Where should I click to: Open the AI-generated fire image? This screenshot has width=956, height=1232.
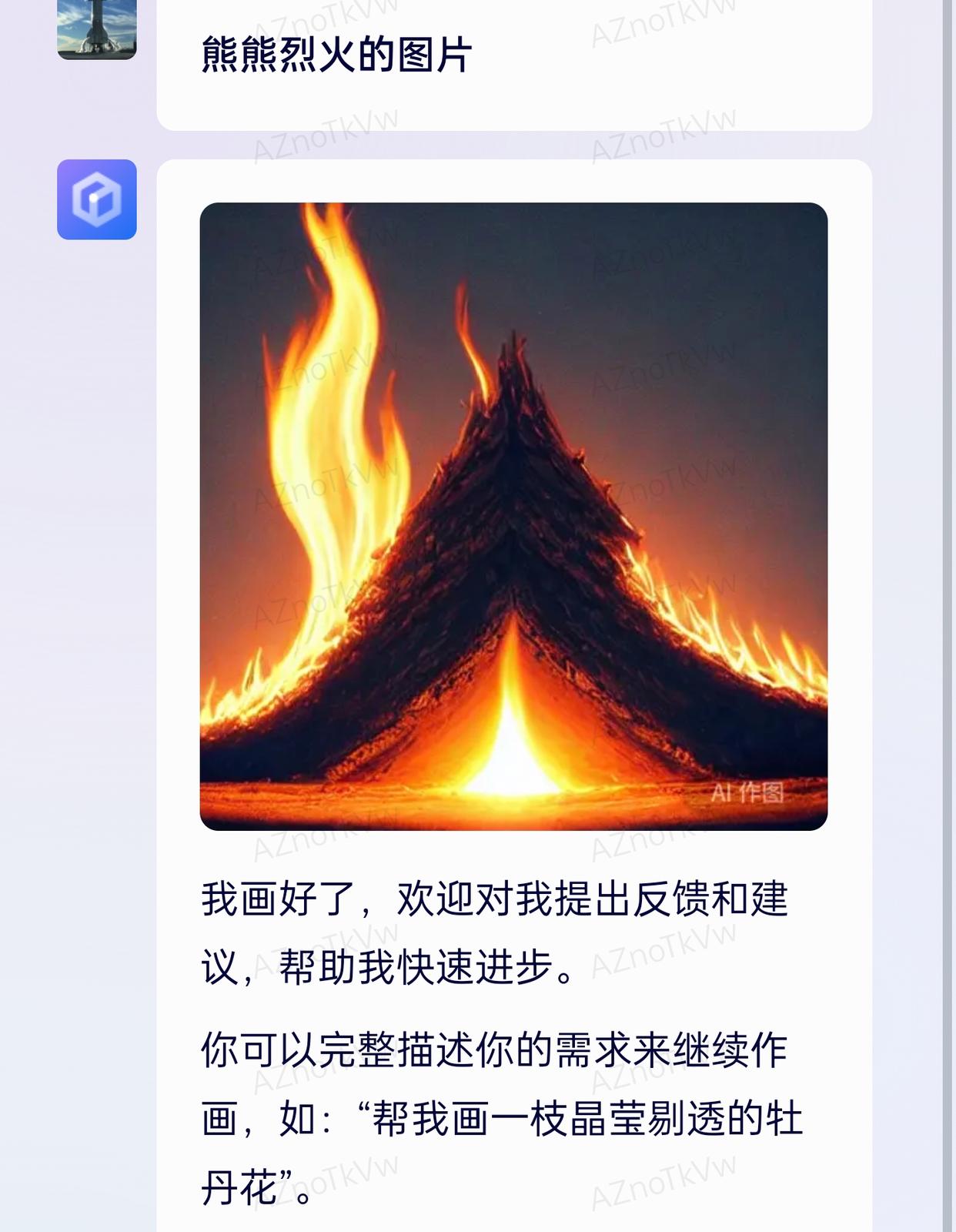click(x=513, y=516)
